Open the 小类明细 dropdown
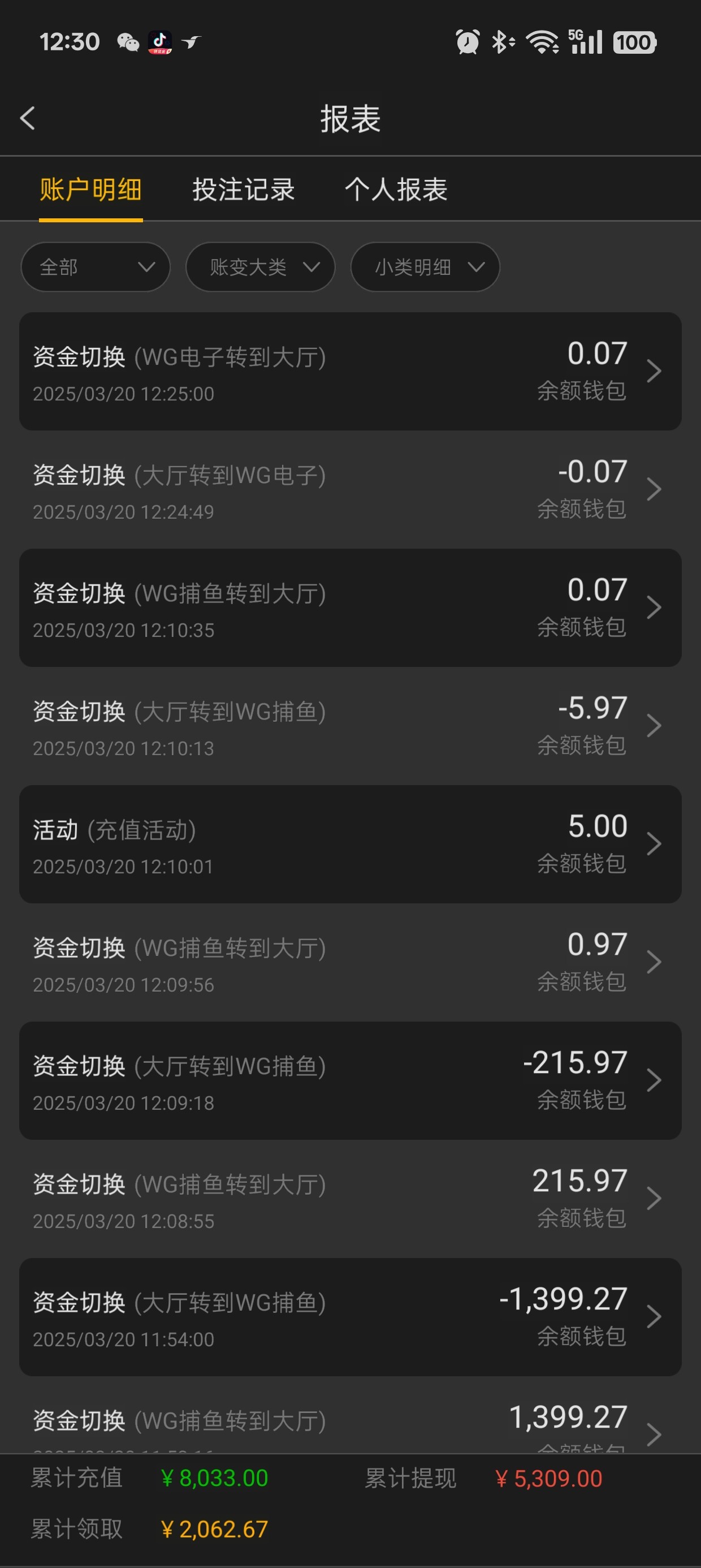Screen dimensions: 701x1568 pyautogui.click(x=424, y=266)
